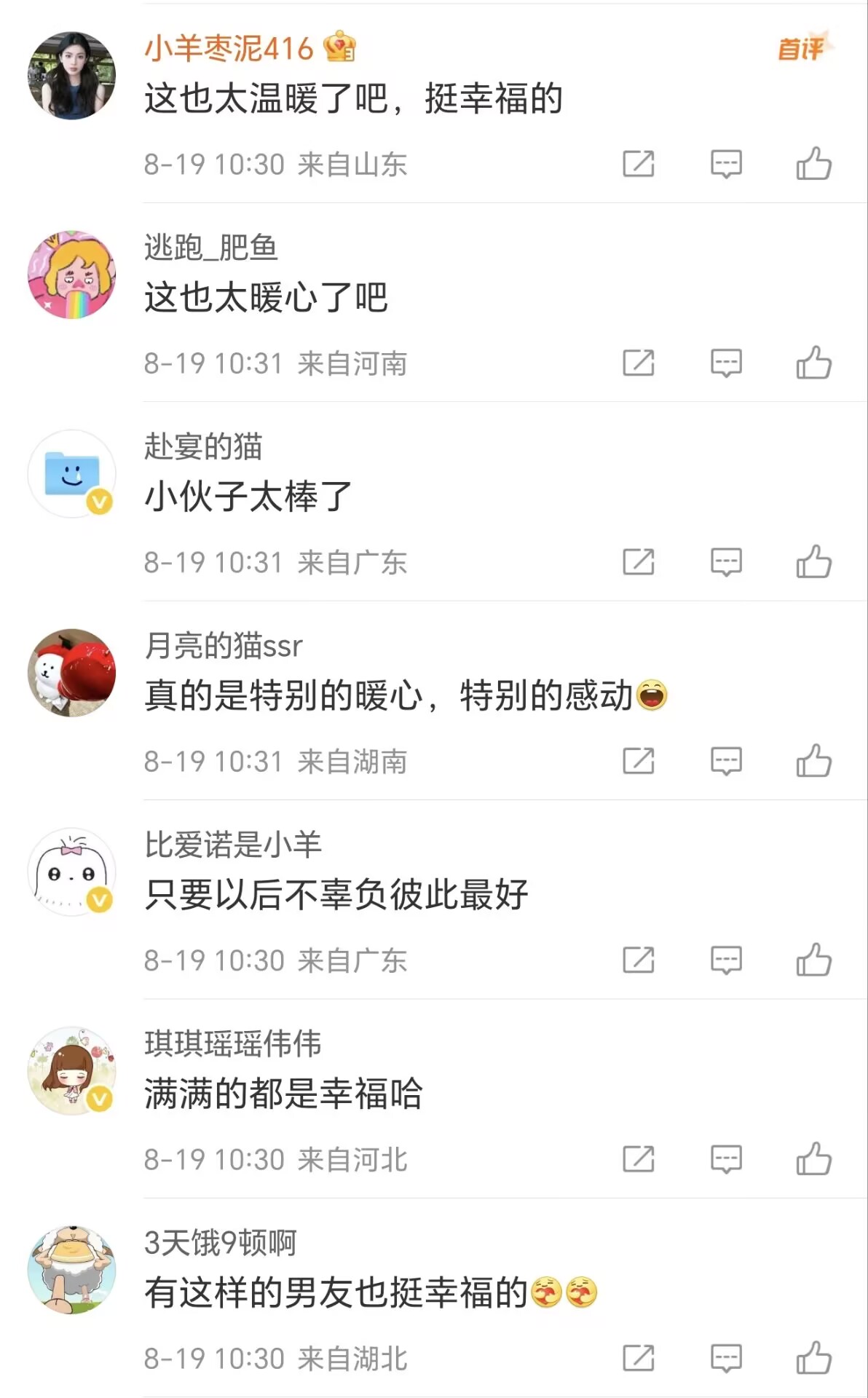Like 月亮的猫ssr's comment
Viewport: 868px width, 1398px height.
pyautogui.click(x=813, y=761)
